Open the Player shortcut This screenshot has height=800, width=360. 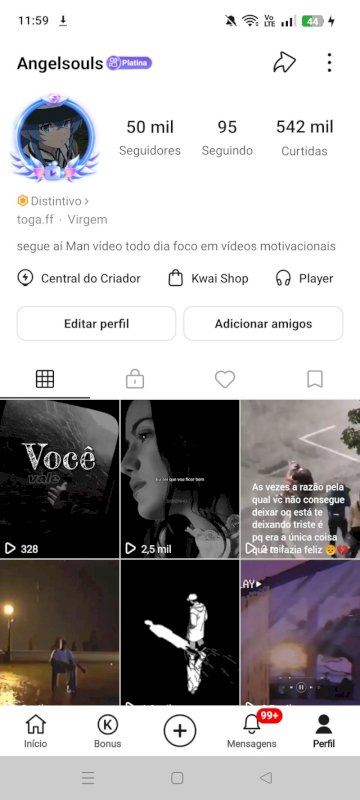pyautogui.click(x=304, y=279)
